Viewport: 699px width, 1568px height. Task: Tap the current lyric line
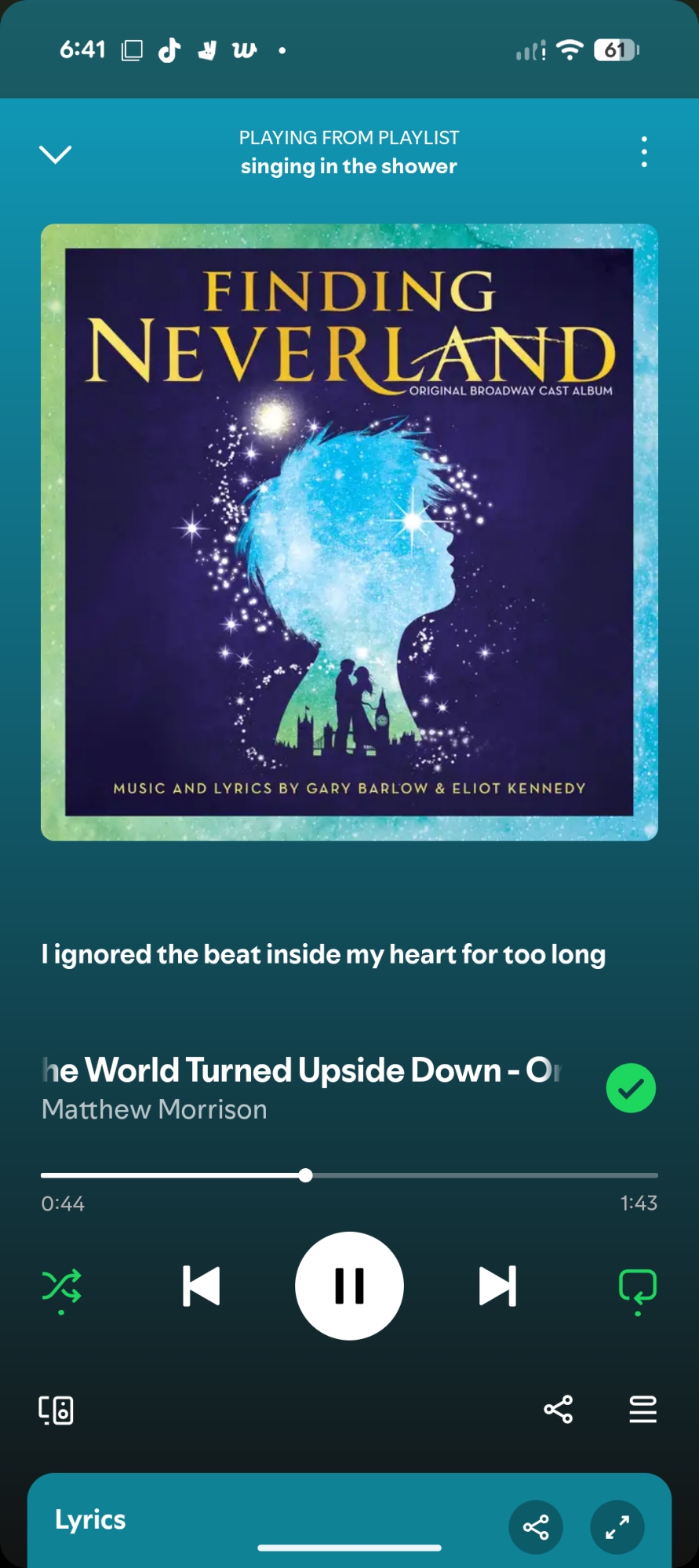pyautogui.click(x=323, y=954)
